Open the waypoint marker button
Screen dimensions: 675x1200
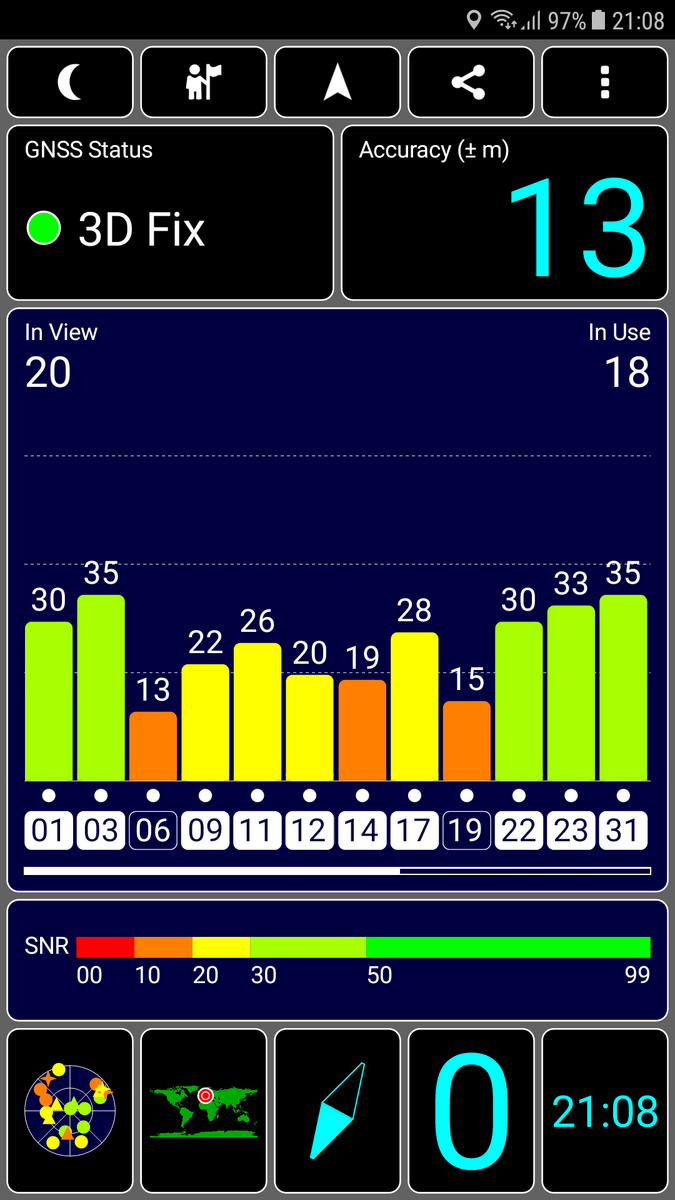point(204,83)
